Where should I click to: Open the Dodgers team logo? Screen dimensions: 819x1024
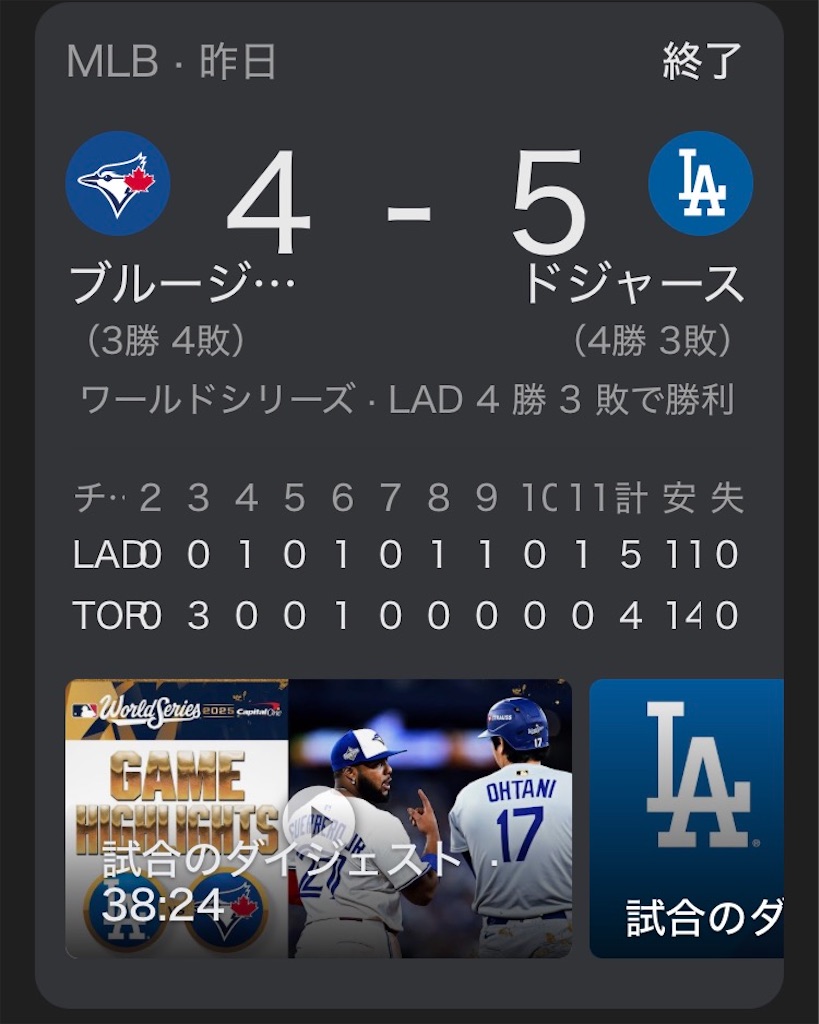tap(700, 183)
